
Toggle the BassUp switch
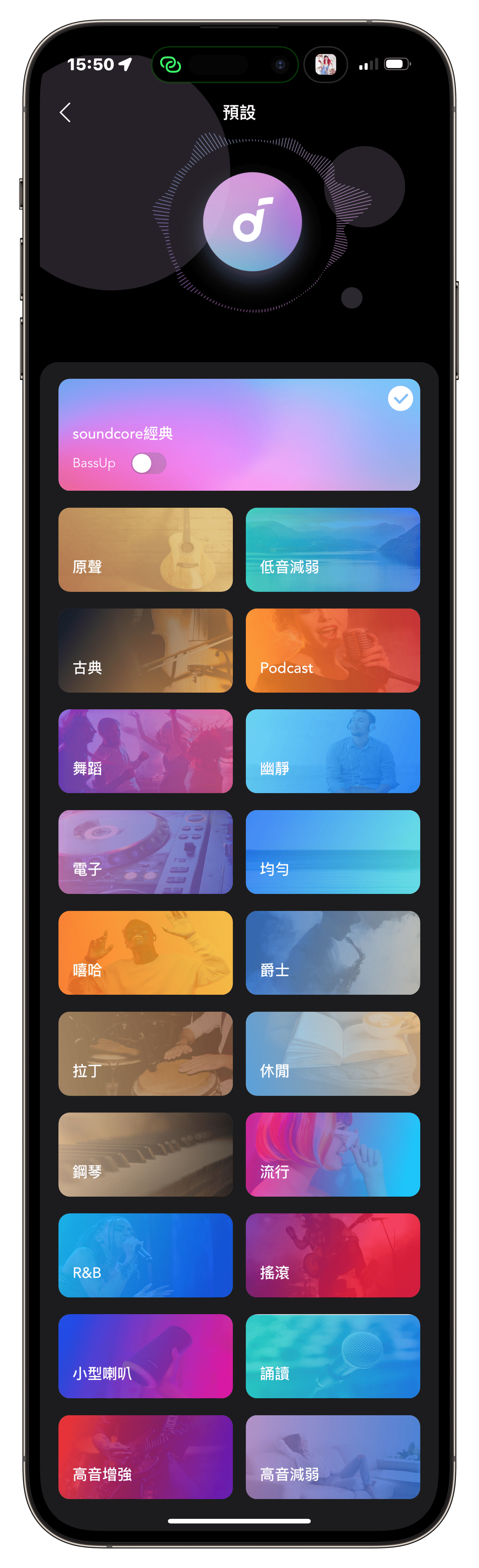[x=148, y=463]
